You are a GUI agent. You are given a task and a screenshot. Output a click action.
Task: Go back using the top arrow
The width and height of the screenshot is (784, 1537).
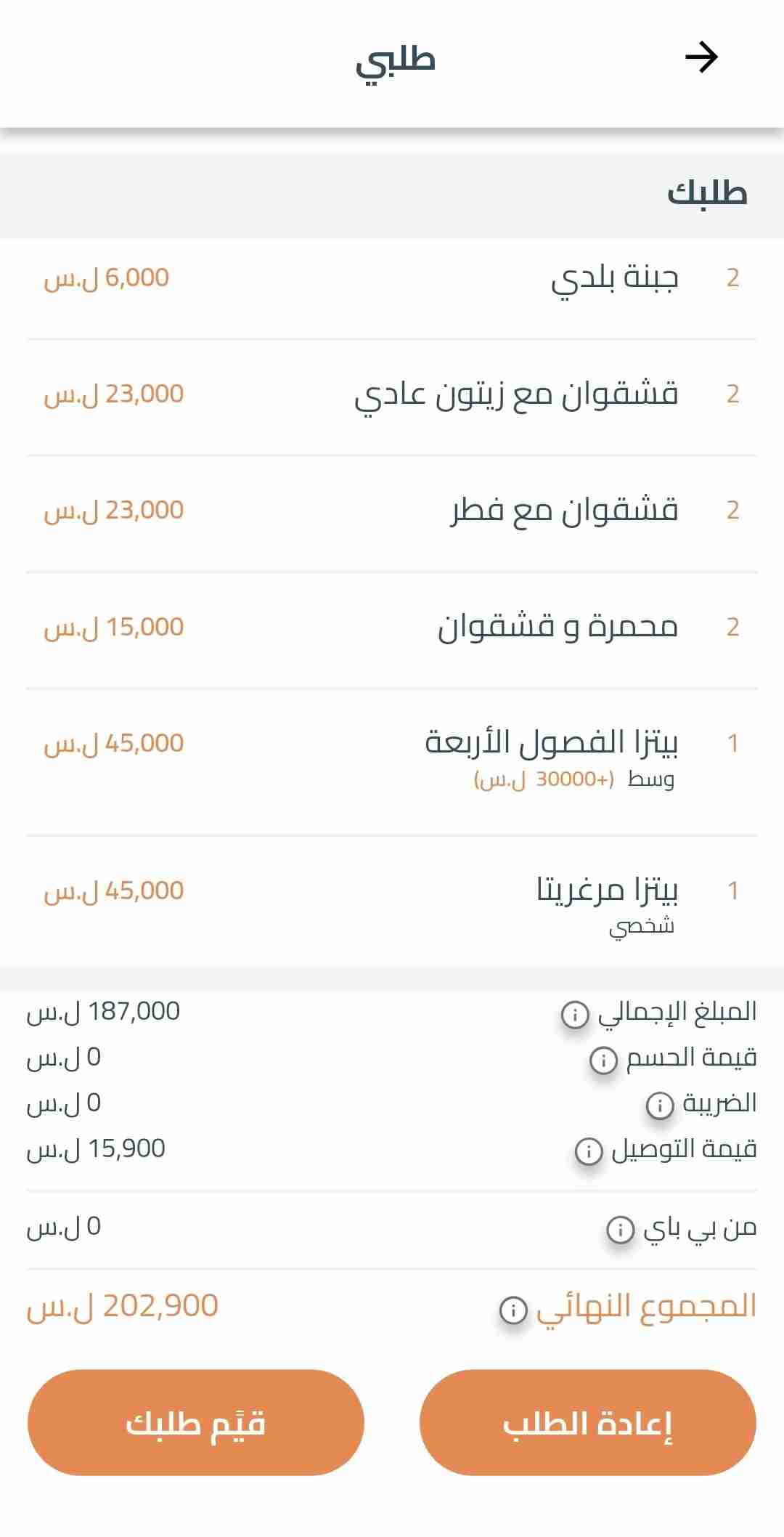pyautogui.click(x=701, y=57)
